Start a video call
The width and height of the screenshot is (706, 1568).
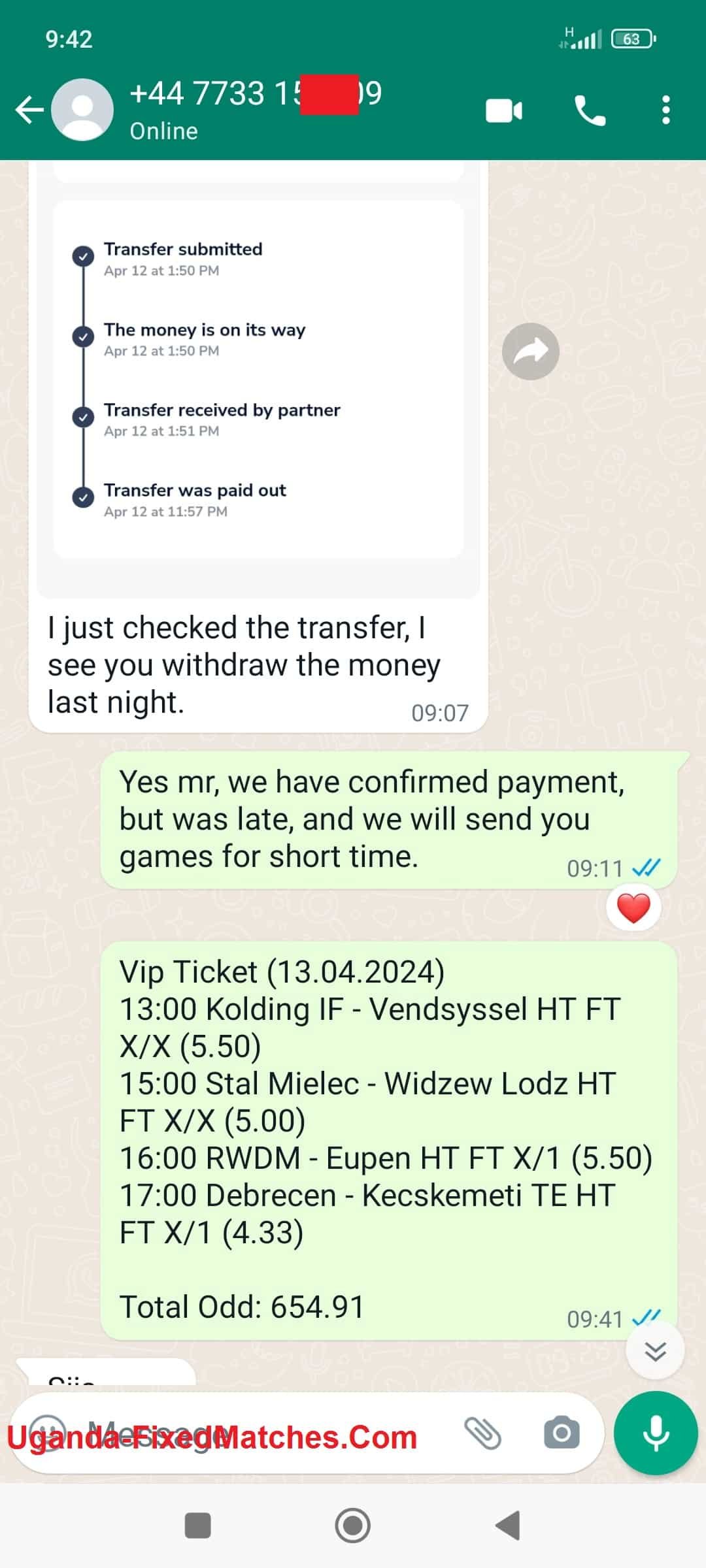[503, 110]
